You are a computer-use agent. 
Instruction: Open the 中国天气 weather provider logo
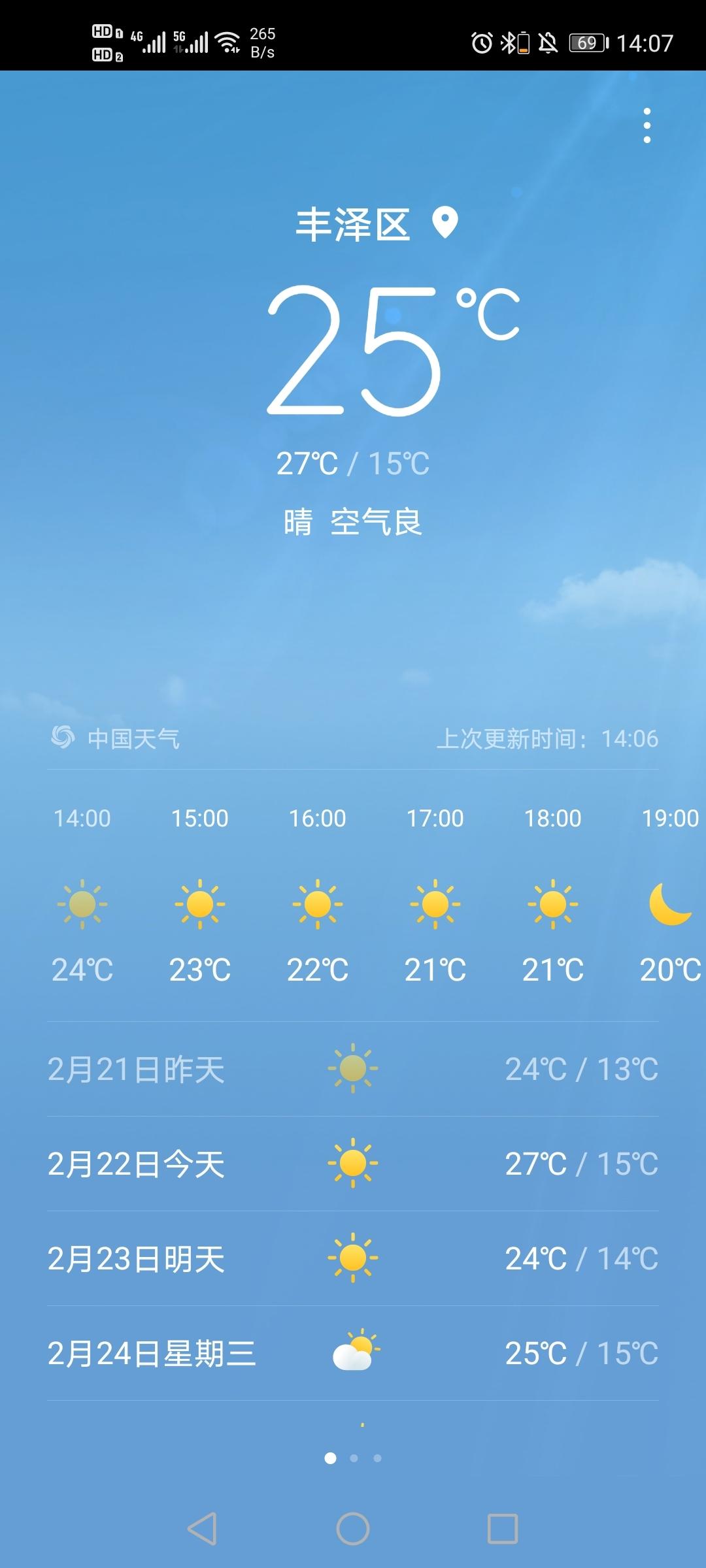(63, 738)
